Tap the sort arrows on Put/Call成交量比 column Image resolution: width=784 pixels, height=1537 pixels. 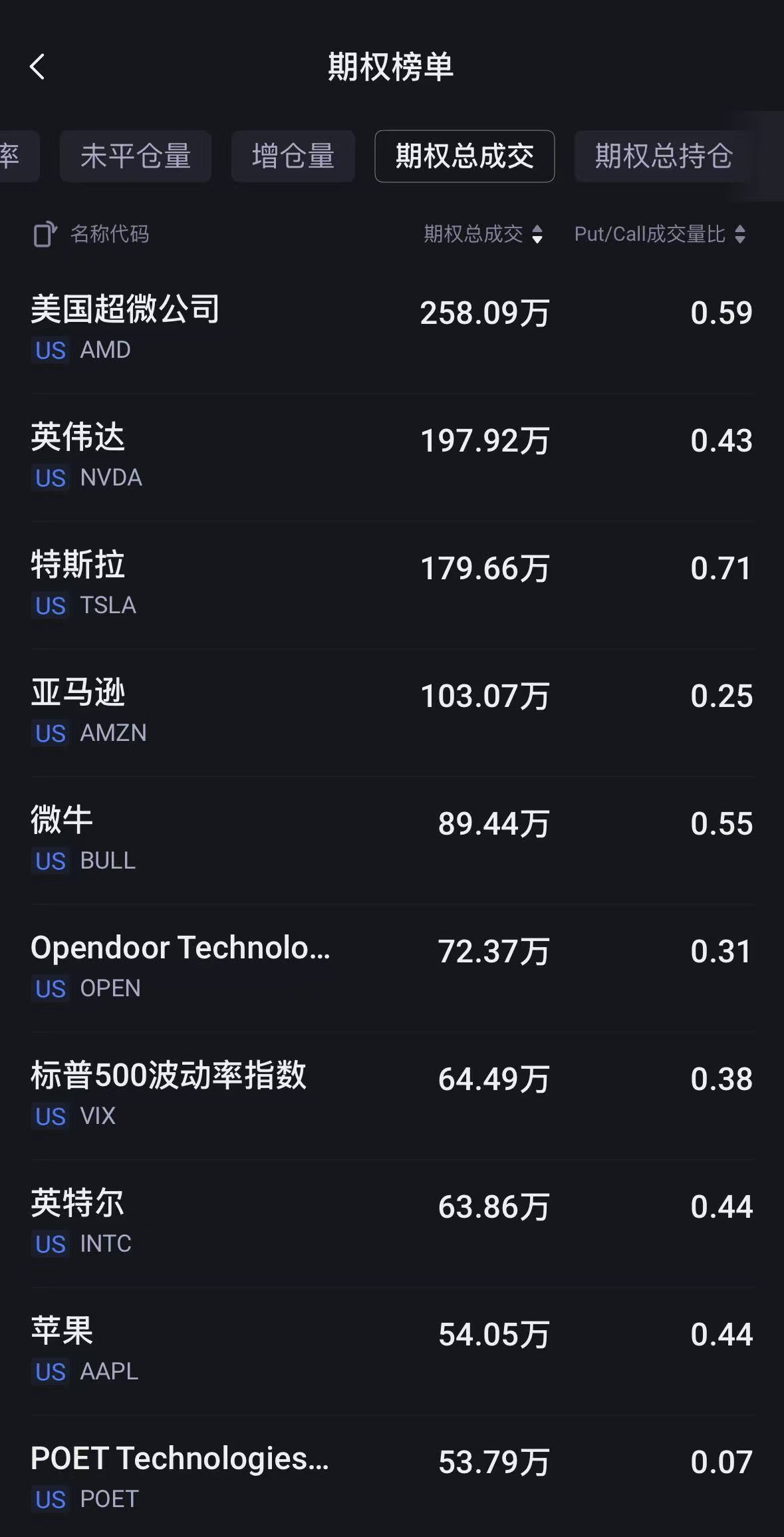(x=740, y=235)
